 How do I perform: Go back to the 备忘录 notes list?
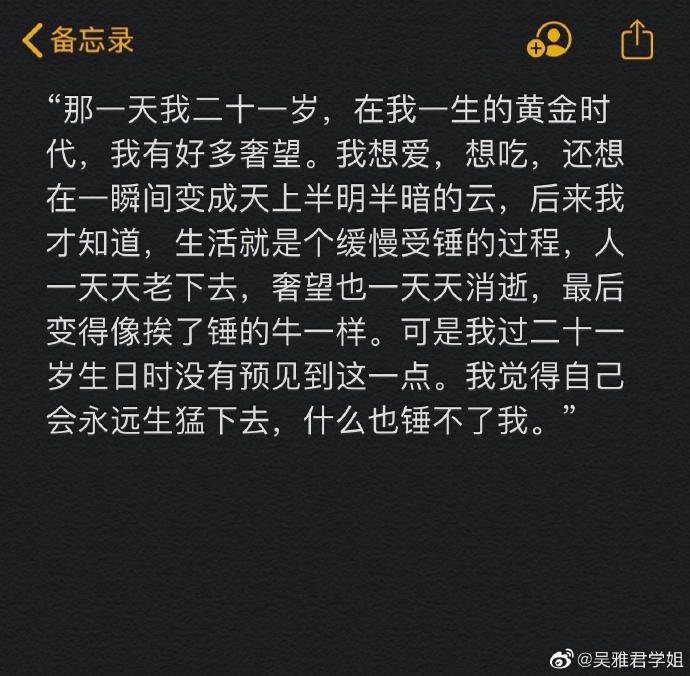(76, 41)
